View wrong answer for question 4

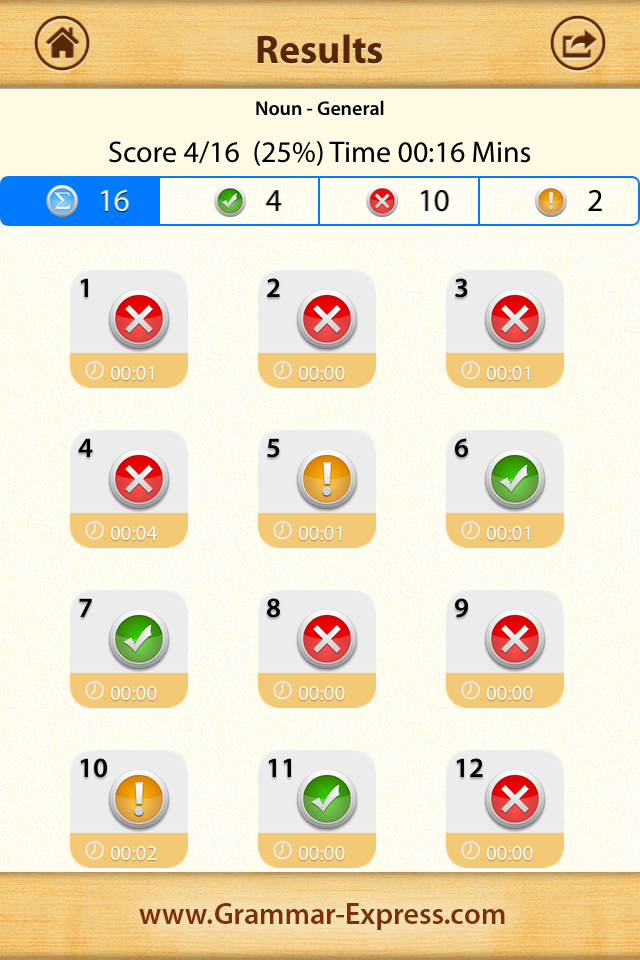(129, 489)
